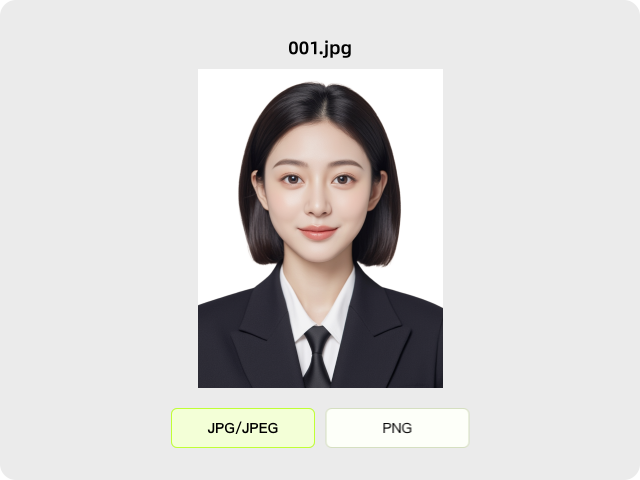Select the JPG/JPEG format option
This screenshot has width=640, height=480.
[x=243, y=428]
